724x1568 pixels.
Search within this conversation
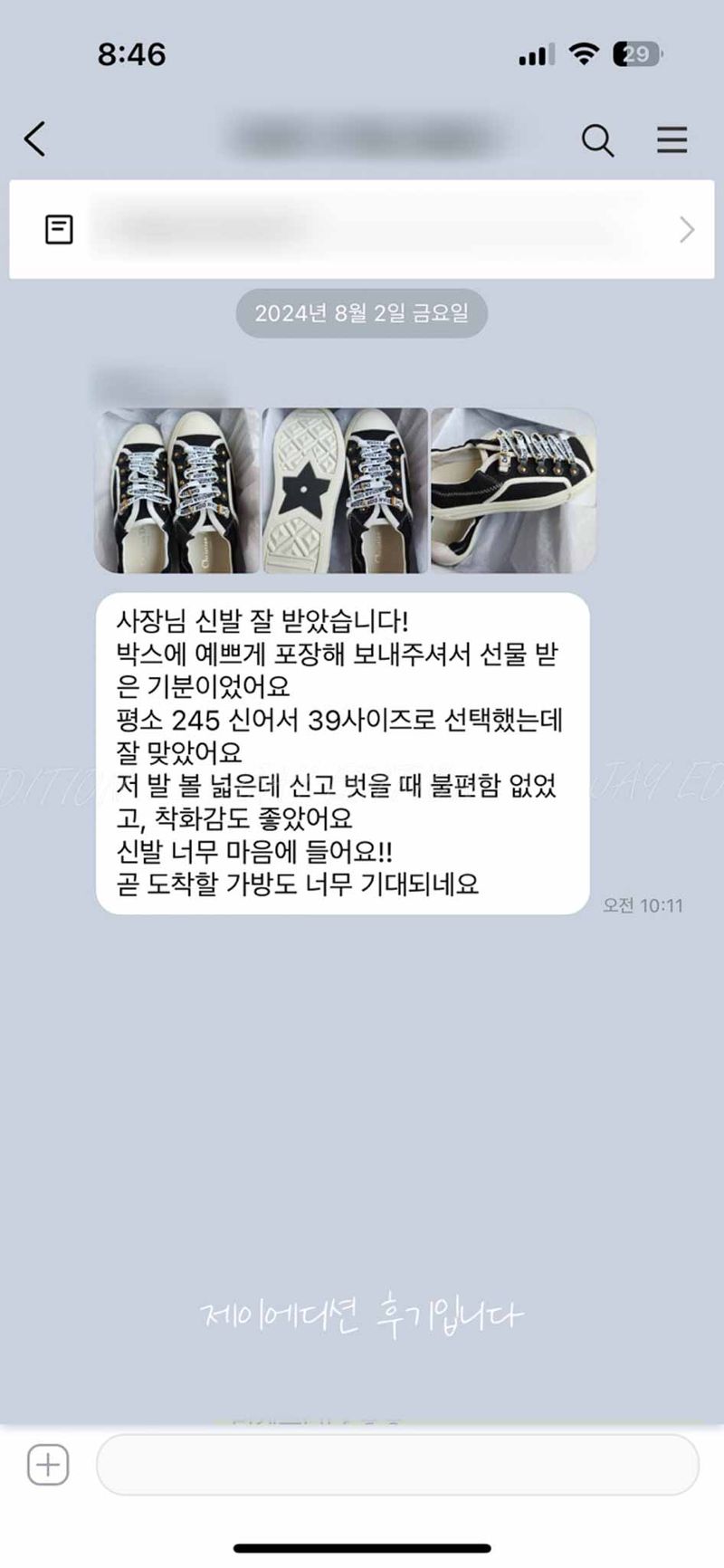pos(597,140)
